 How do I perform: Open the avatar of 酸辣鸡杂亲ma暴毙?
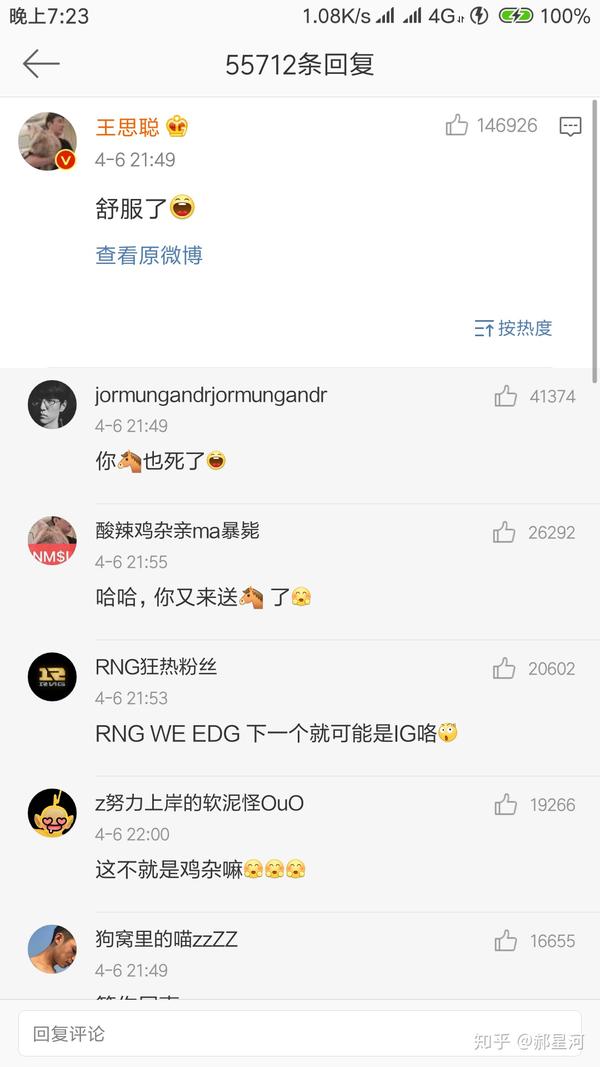click(52, 541)
